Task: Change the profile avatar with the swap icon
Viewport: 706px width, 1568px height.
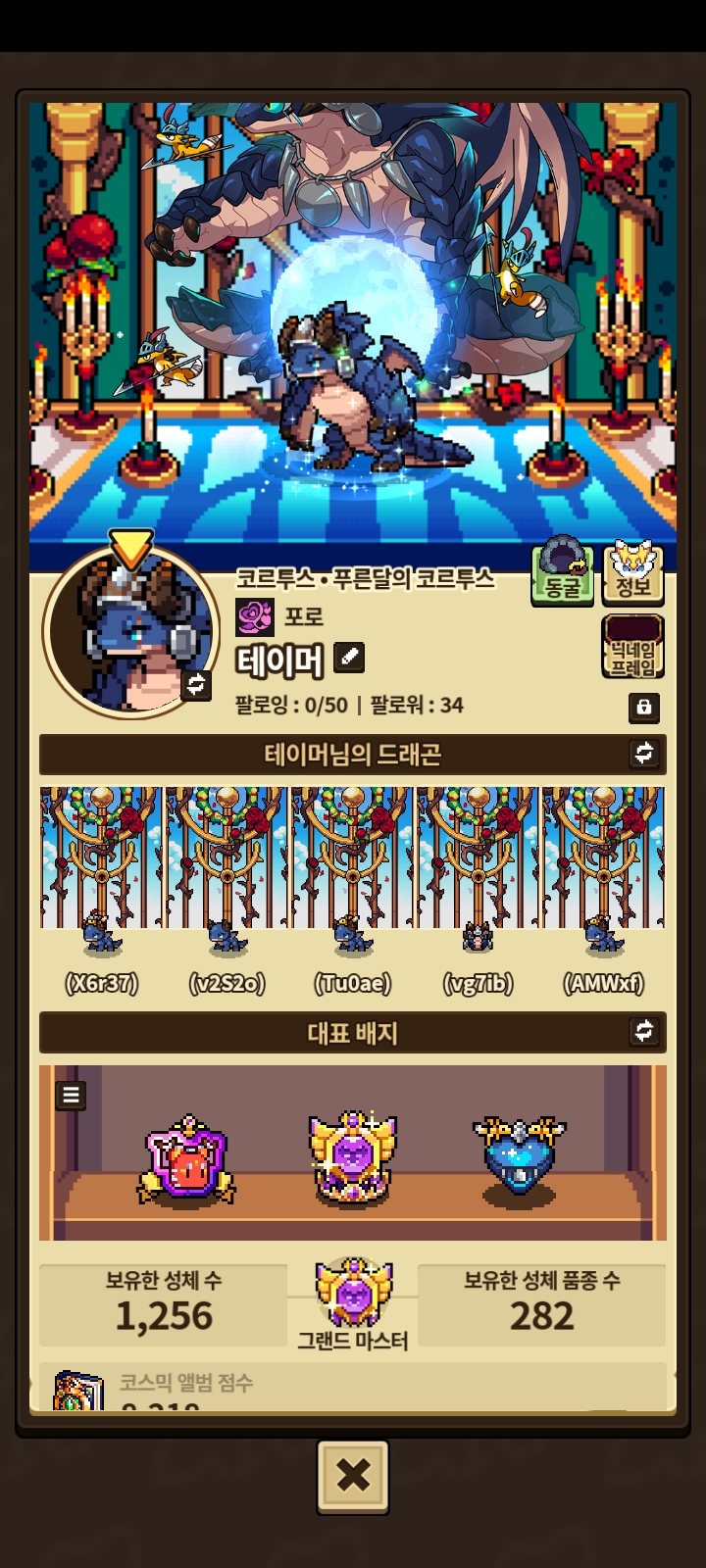Action: click(x=196, y=684)
